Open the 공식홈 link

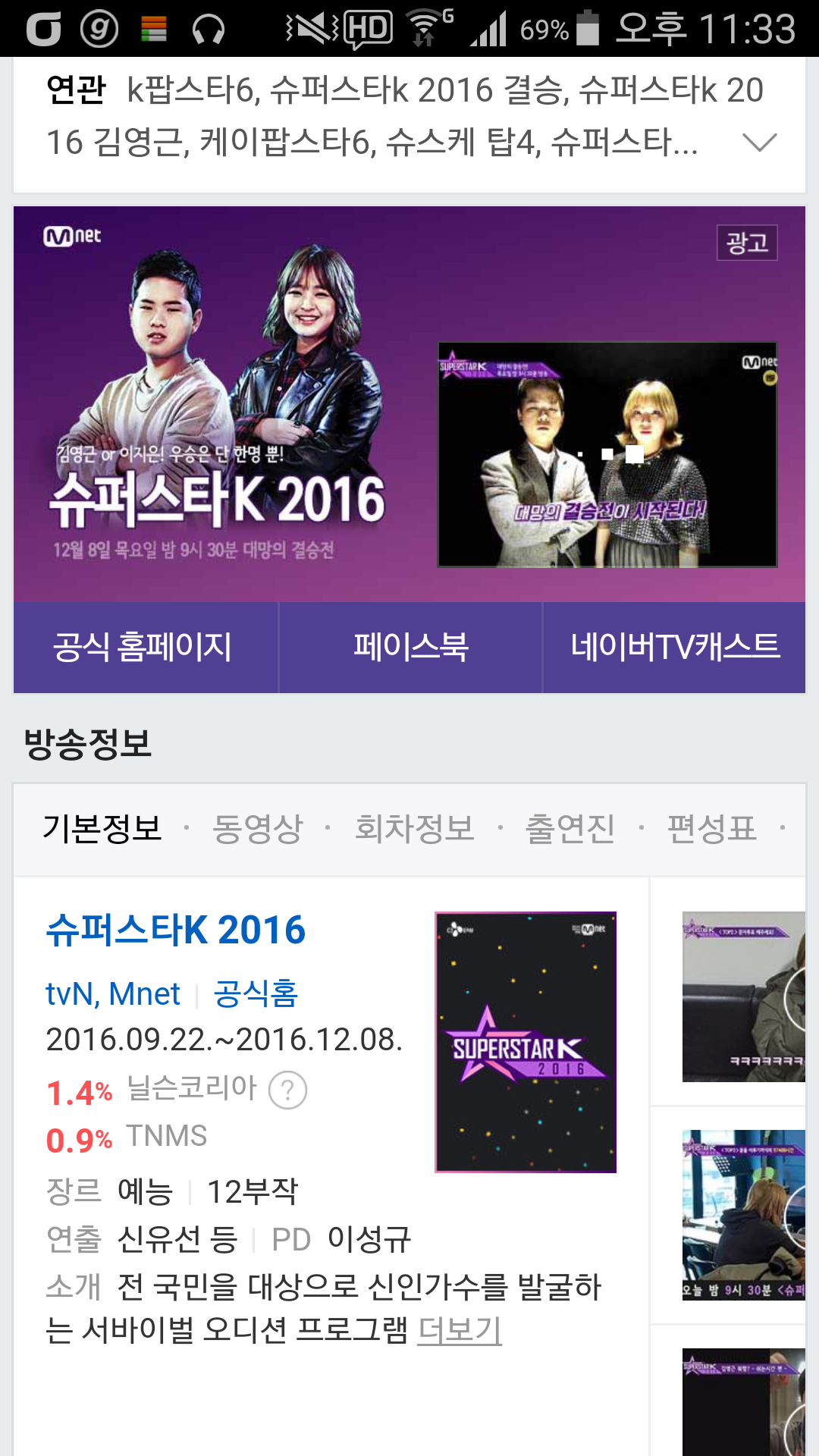click(x=256, y=993)
